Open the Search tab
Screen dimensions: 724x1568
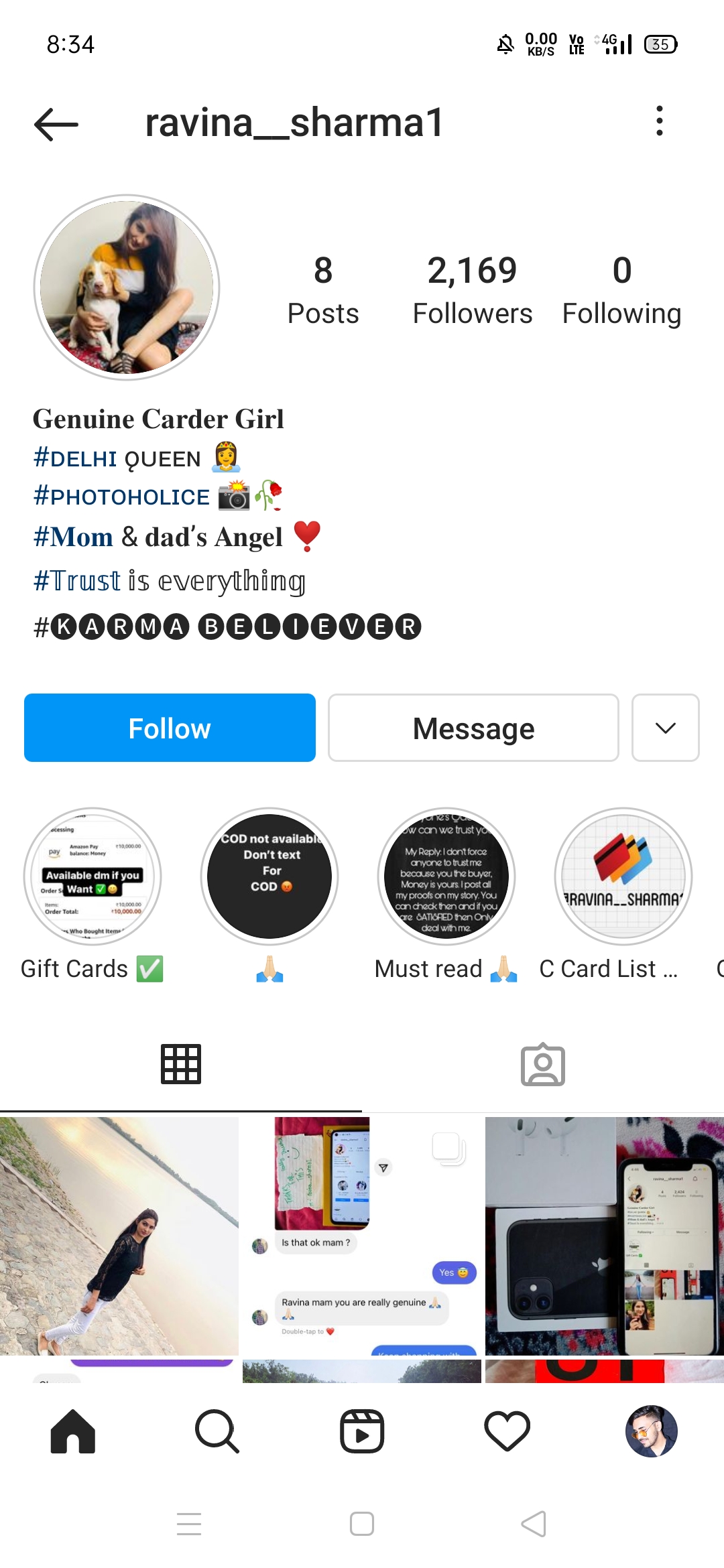pyautogui.click(x=217, y=1431)
